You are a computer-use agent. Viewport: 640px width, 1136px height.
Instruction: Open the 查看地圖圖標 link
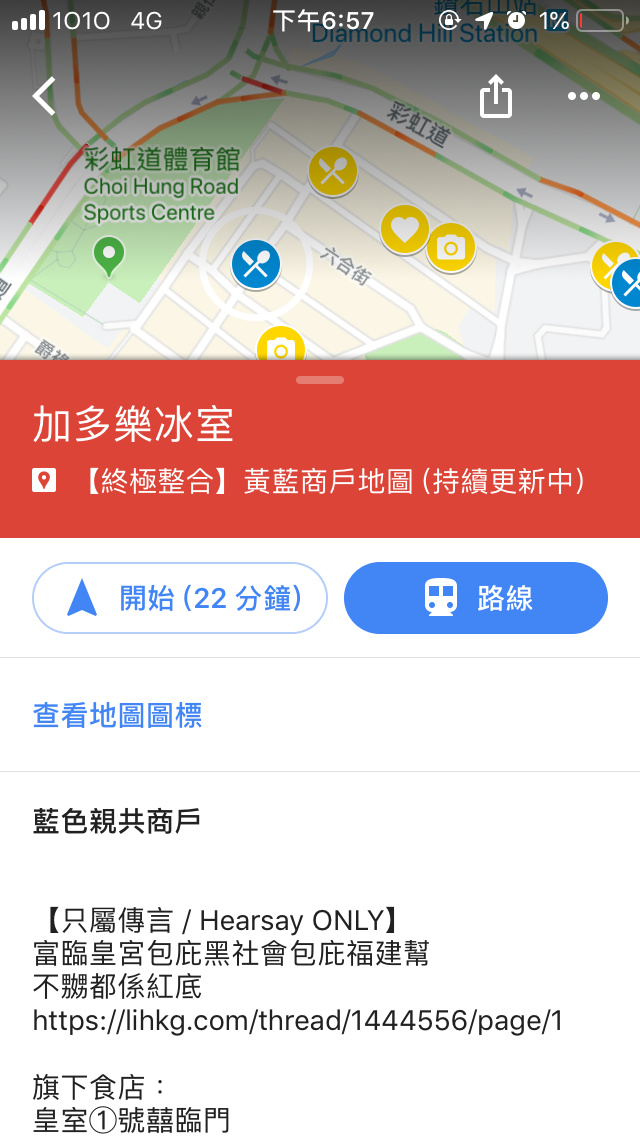(x=117, y=715)
